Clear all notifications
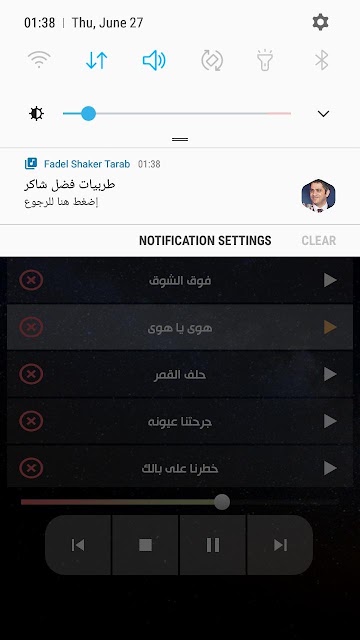Screen dimensions: 360x640 pos(319,241)
